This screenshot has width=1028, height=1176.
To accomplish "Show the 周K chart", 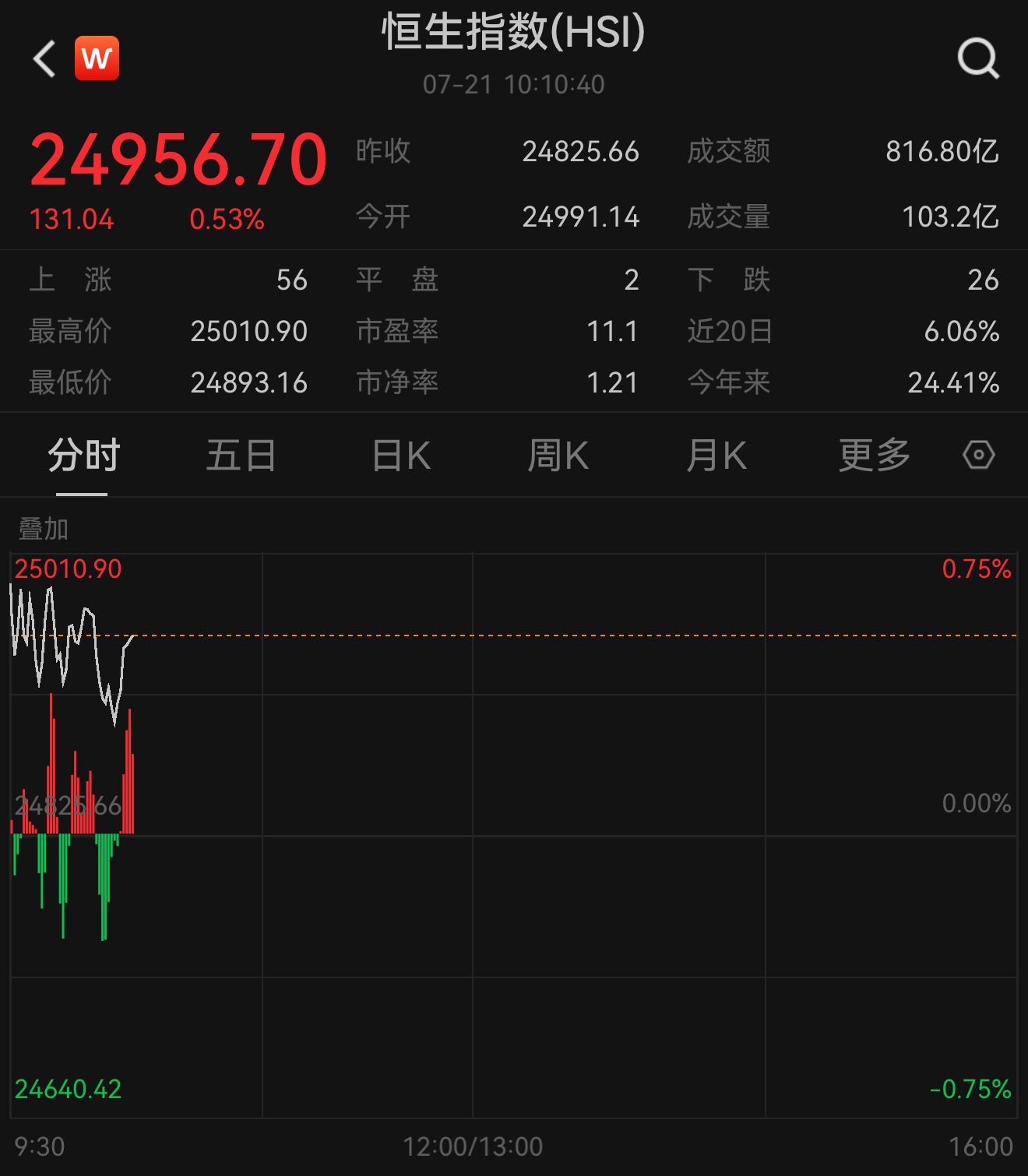I will [x=558, y=456].
